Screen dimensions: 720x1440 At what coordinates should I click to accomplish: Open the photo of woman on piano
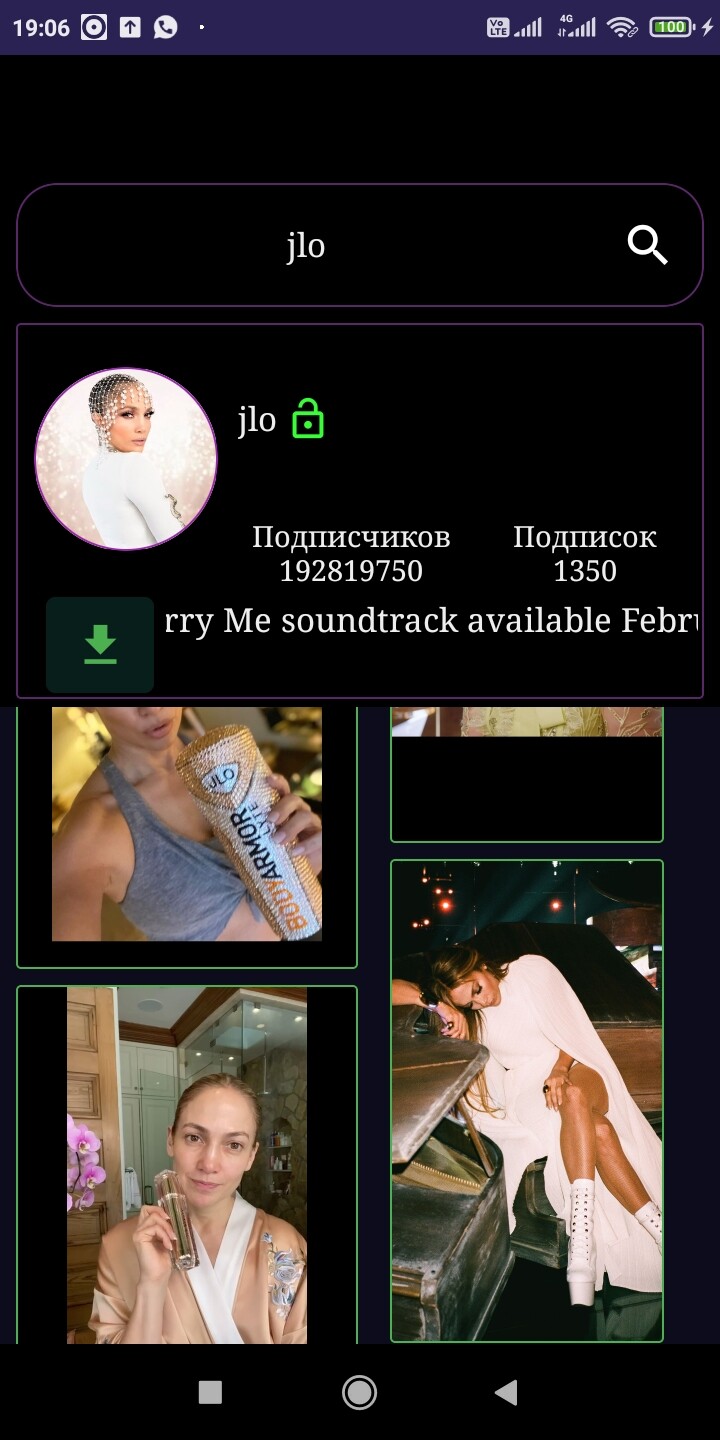527,1101
